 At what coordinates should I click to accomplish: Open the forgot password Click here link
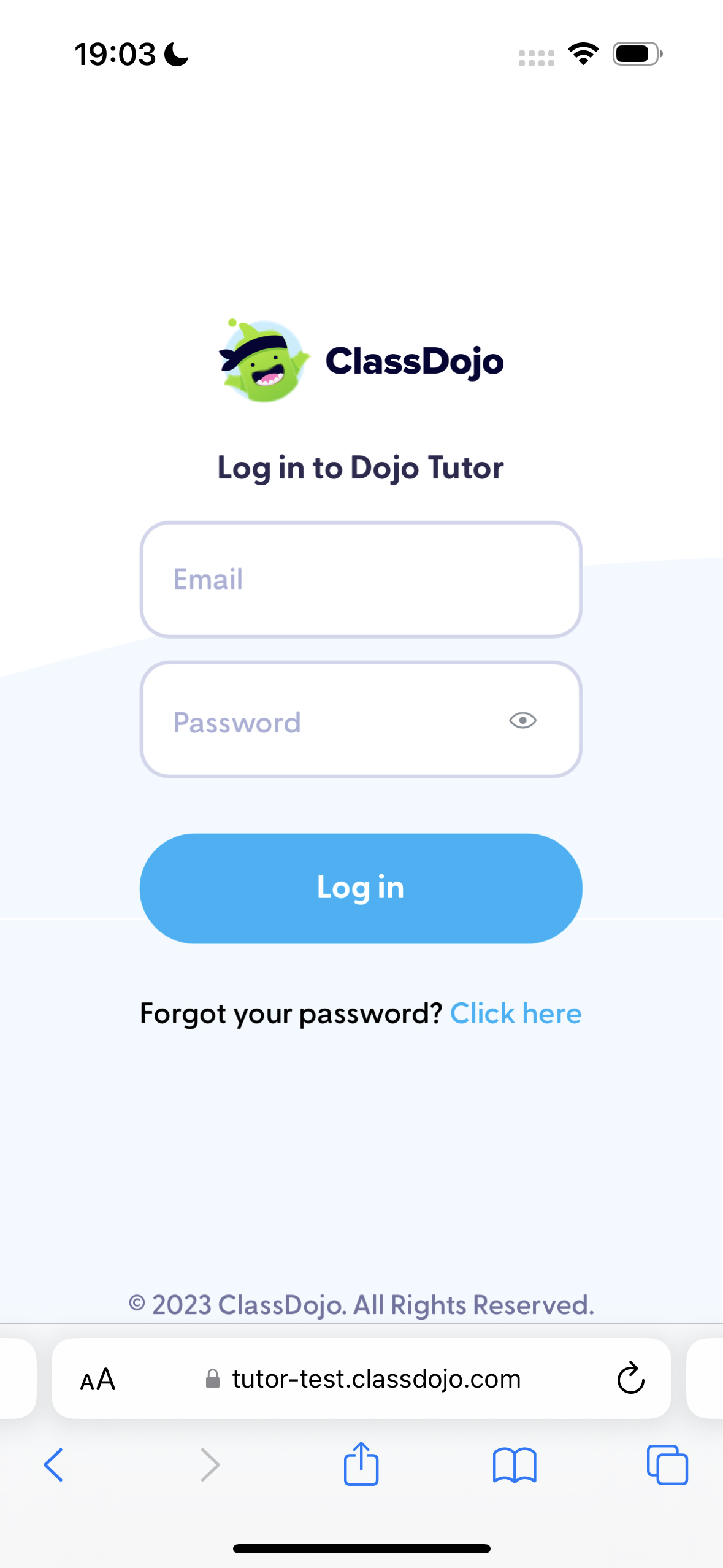point(515,1013)
